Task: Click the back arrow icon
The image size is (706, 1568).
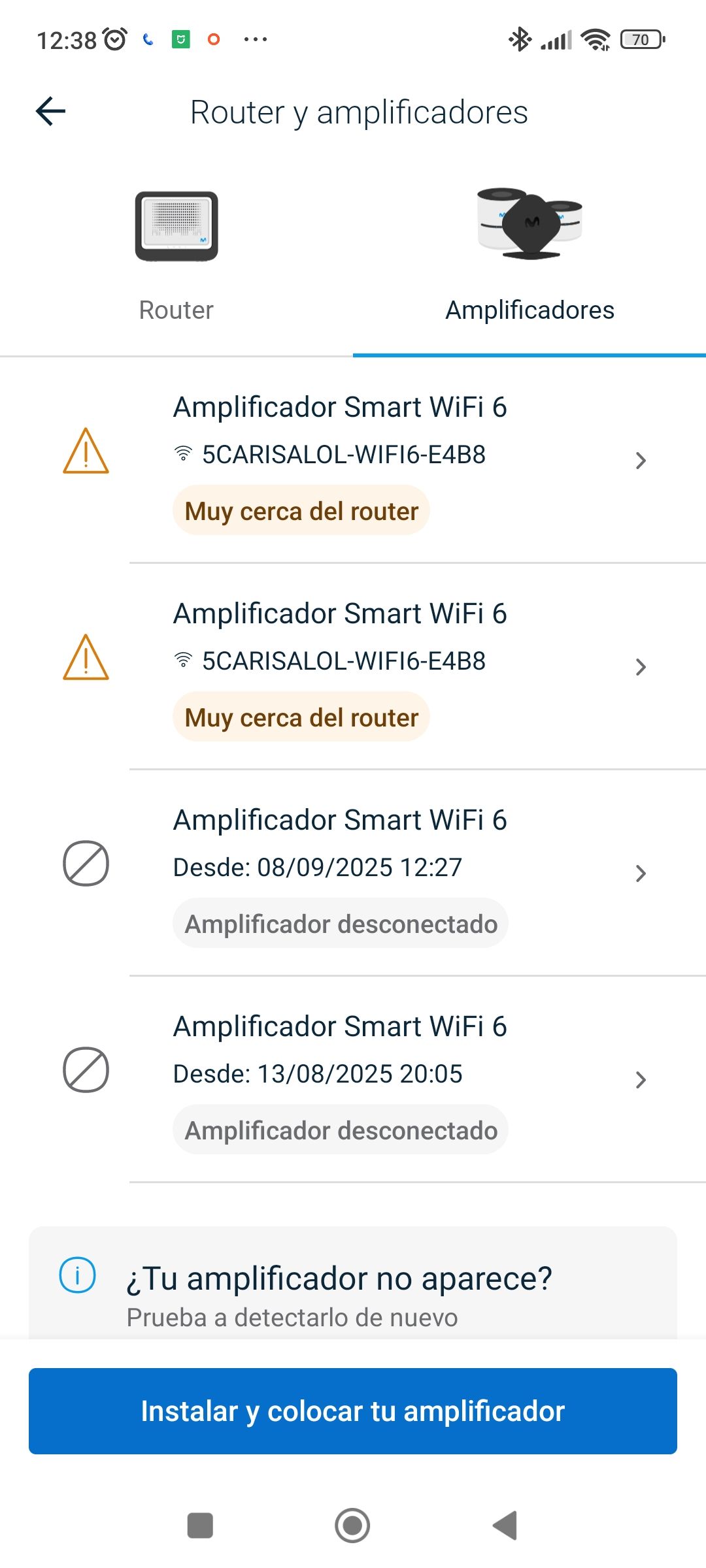Action: 51,111
